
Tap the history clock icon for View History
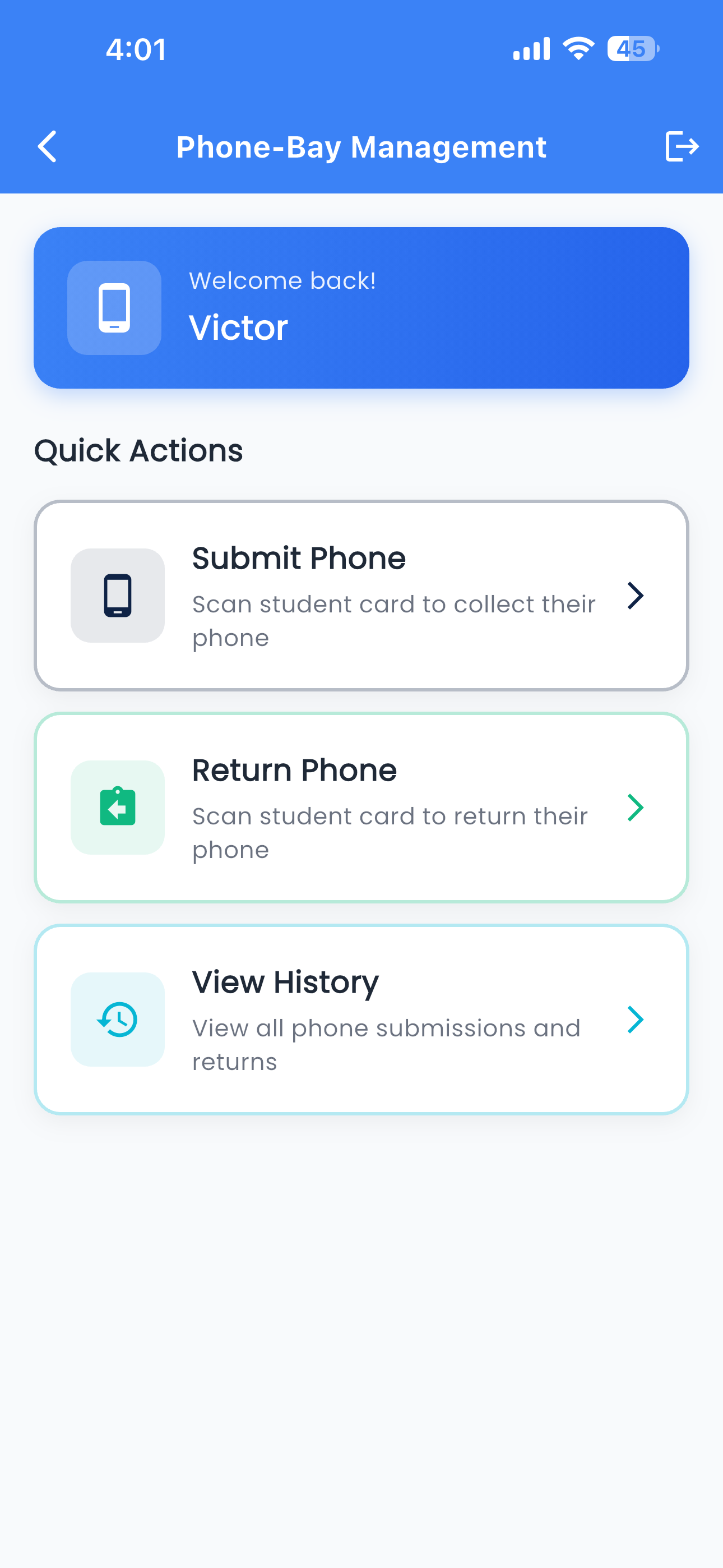(x=118, y=1020)
